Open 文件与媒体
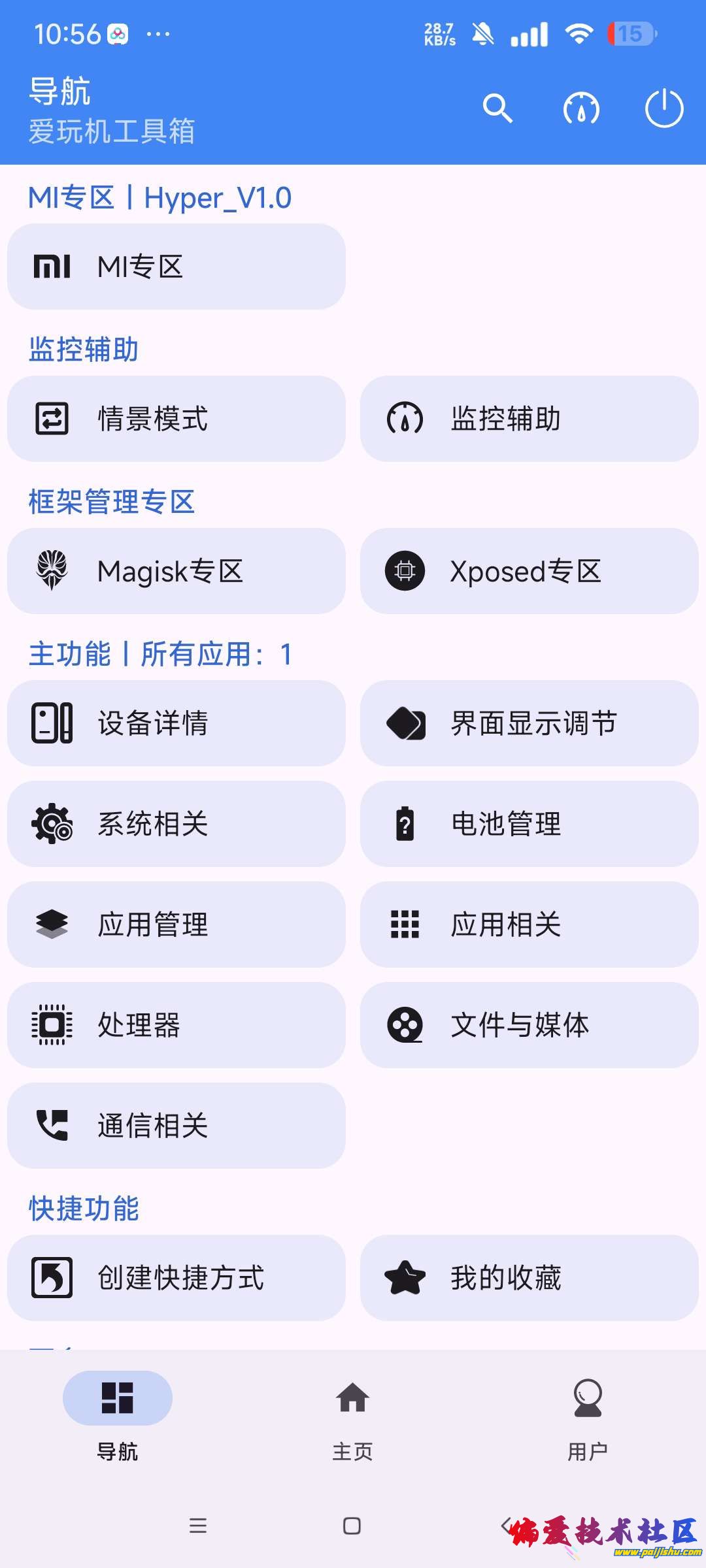The width and height of the screenshot is (706, 1568). (529, 1025)
